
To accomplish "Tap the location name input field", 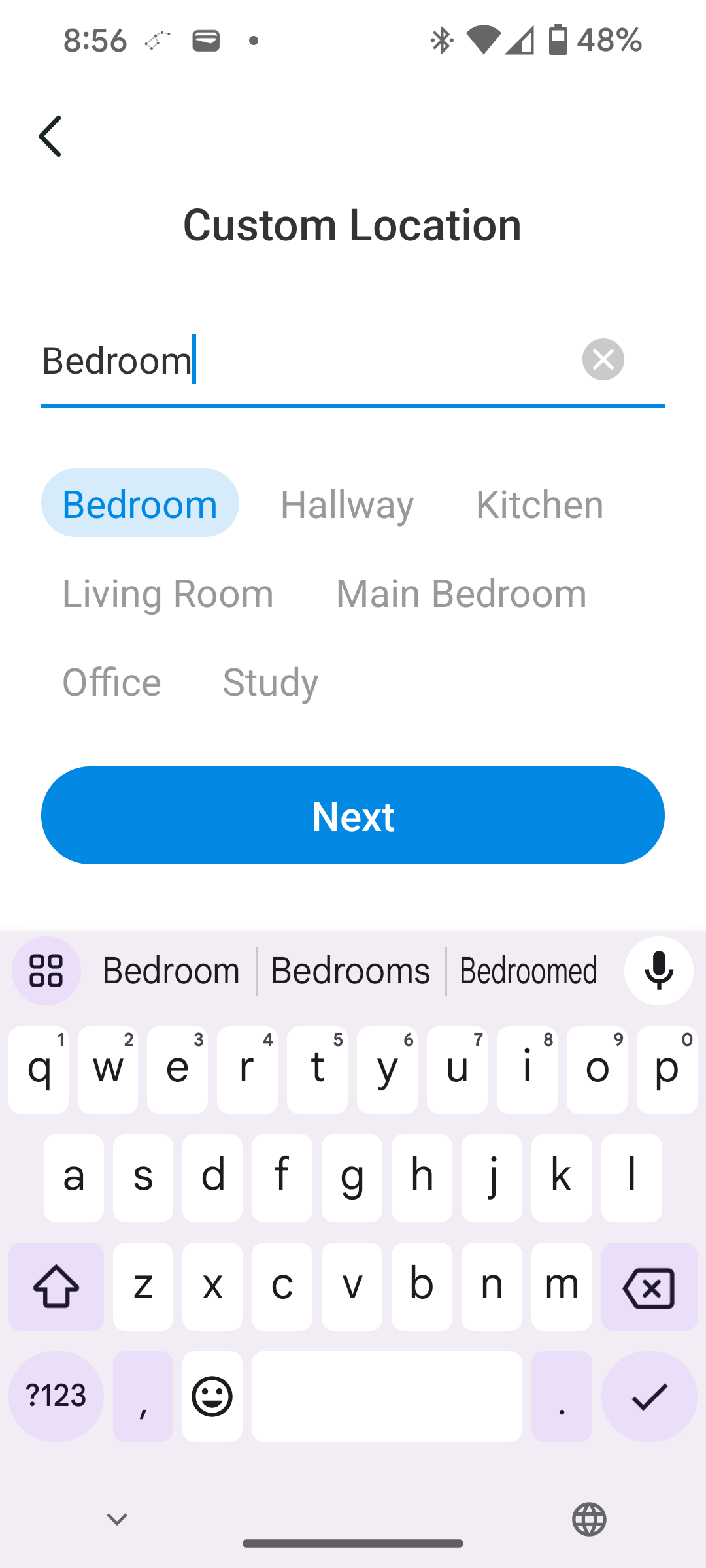I will click(307, 361).
